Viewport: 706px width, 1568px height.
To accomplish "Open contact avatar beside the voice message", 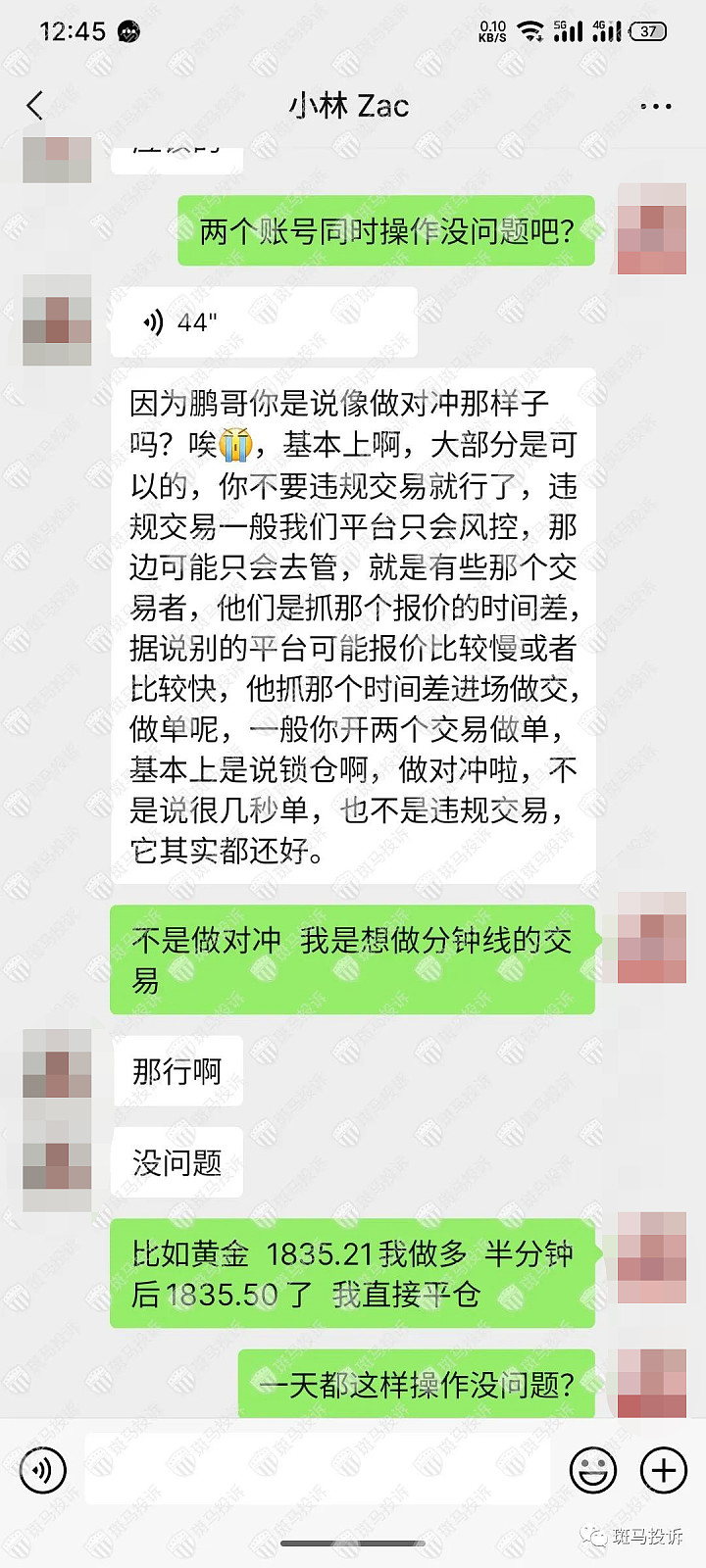I will click(57, 320).
